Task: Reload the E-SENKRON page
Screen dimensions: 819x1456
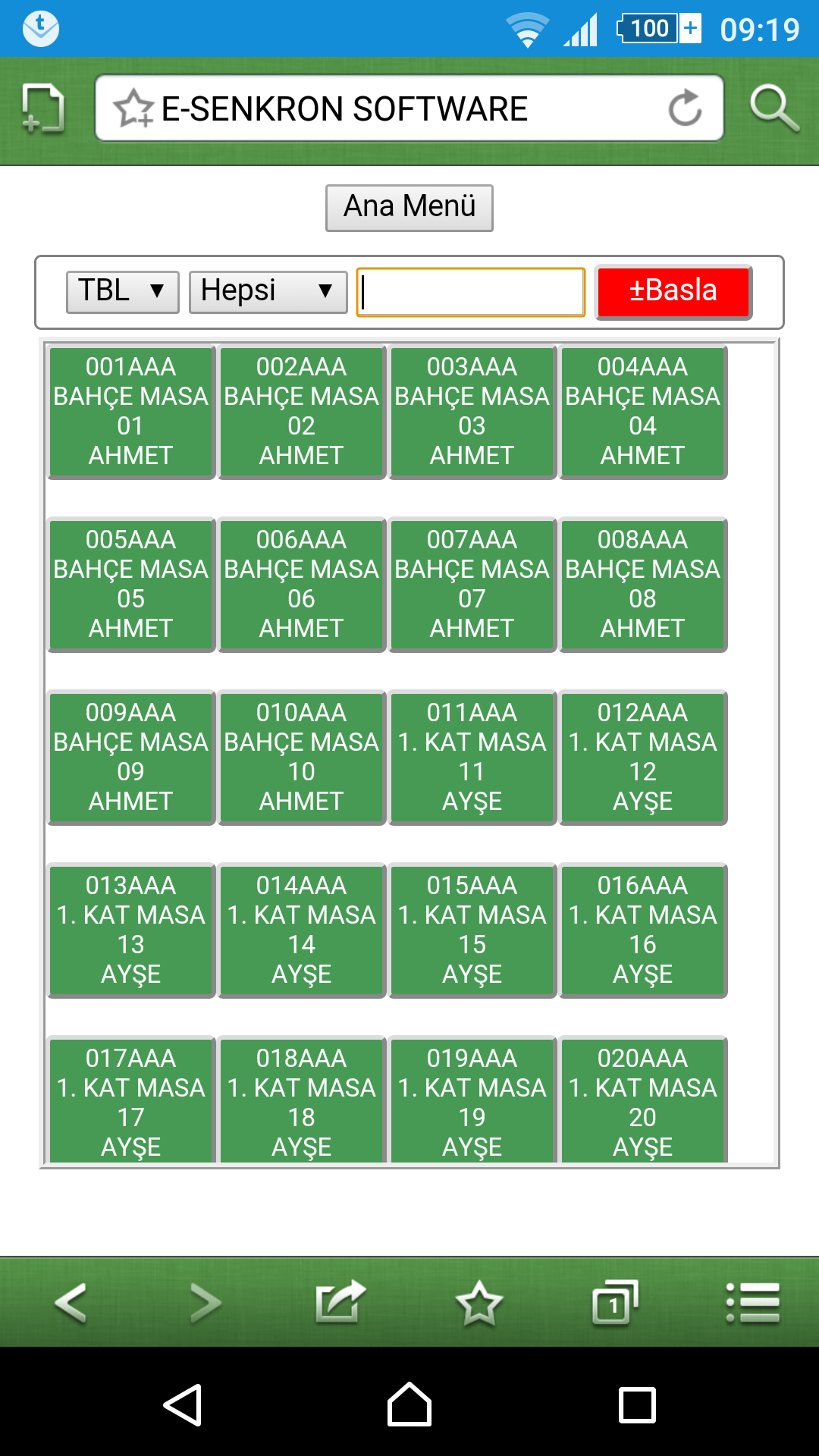Action: point(685,108)
